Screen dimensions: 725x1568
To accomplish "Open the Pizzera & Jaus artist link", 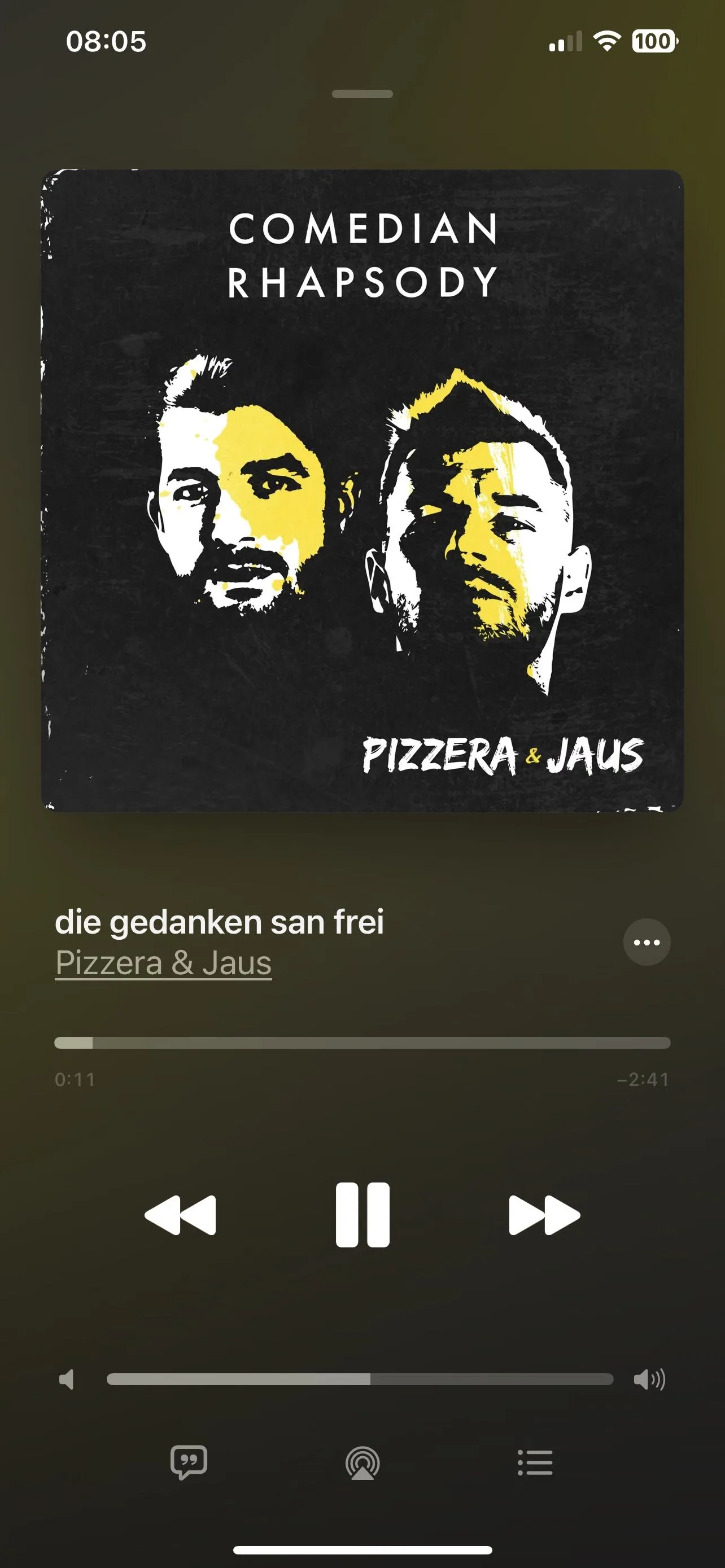I will tap(163, 963).
